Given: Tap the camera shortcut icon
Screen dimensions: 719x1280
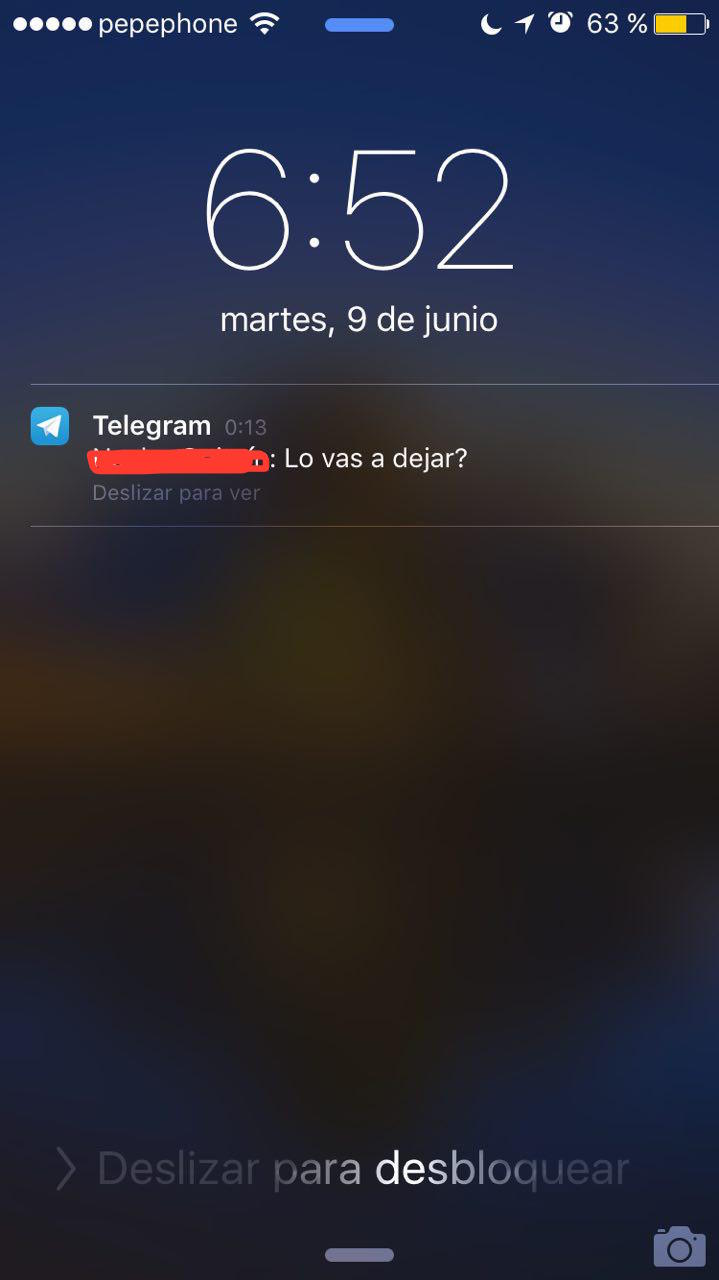Looking at the screenshot, I should (679, 1246).
